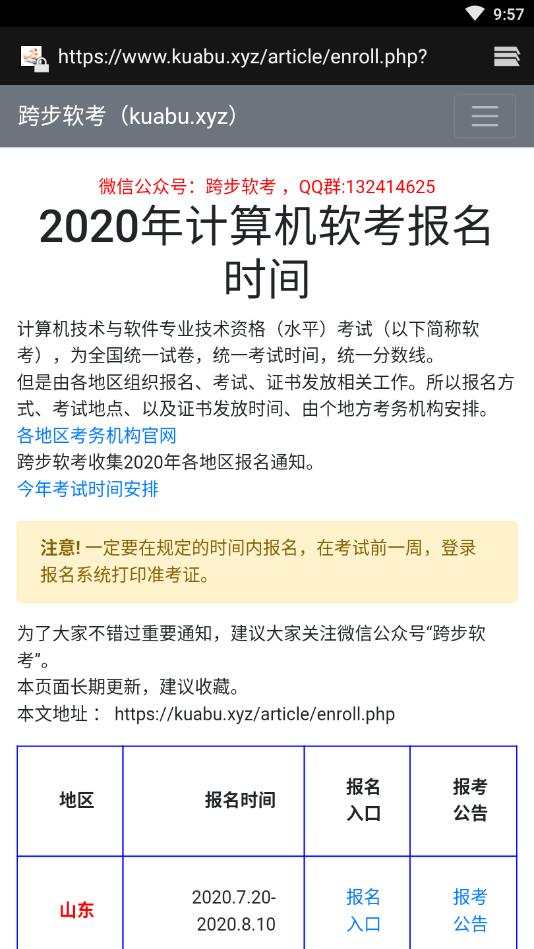Open the browser tabs icon
The height and width of the screenshot is (949, 534).
(507, 57)
